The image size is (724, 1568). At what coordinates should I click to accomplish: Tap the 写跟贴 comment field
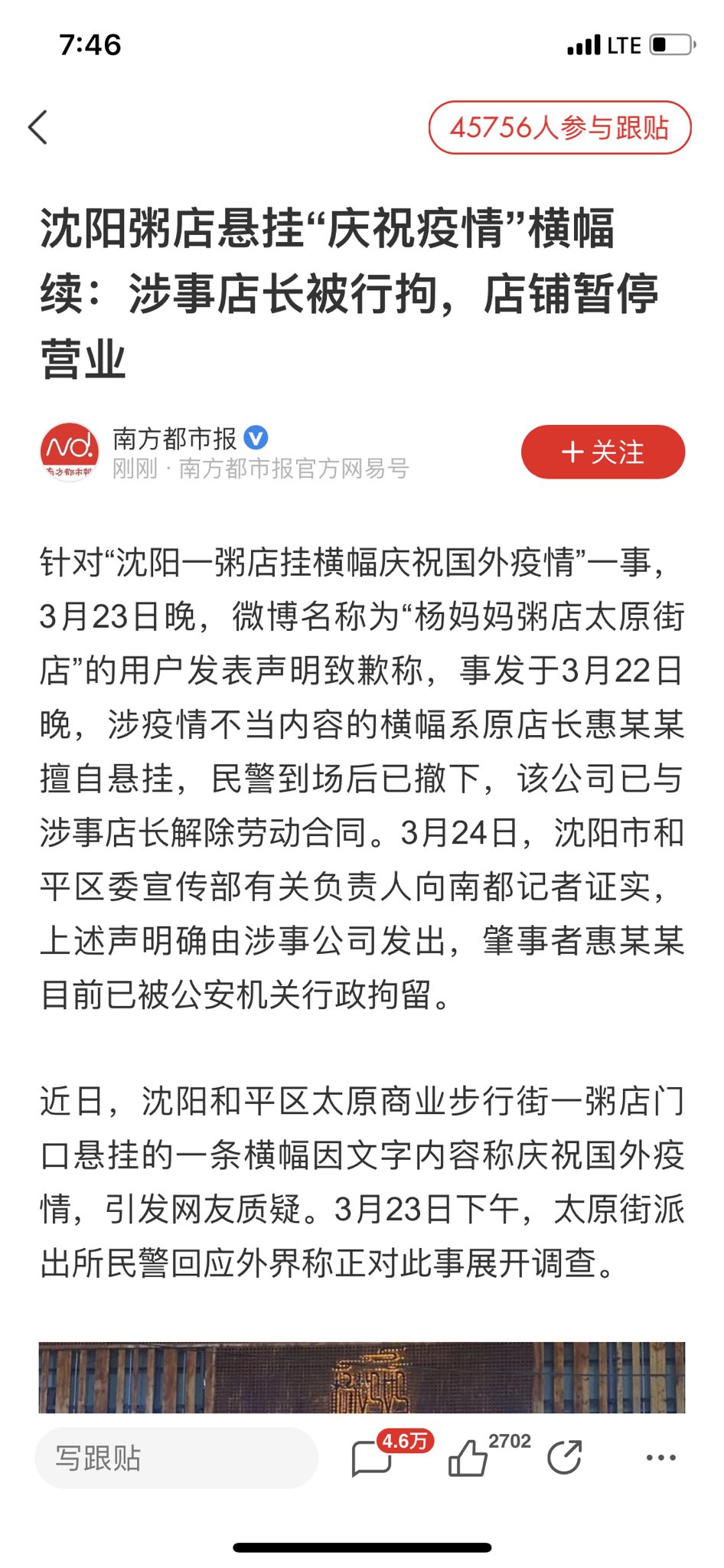176,1458
